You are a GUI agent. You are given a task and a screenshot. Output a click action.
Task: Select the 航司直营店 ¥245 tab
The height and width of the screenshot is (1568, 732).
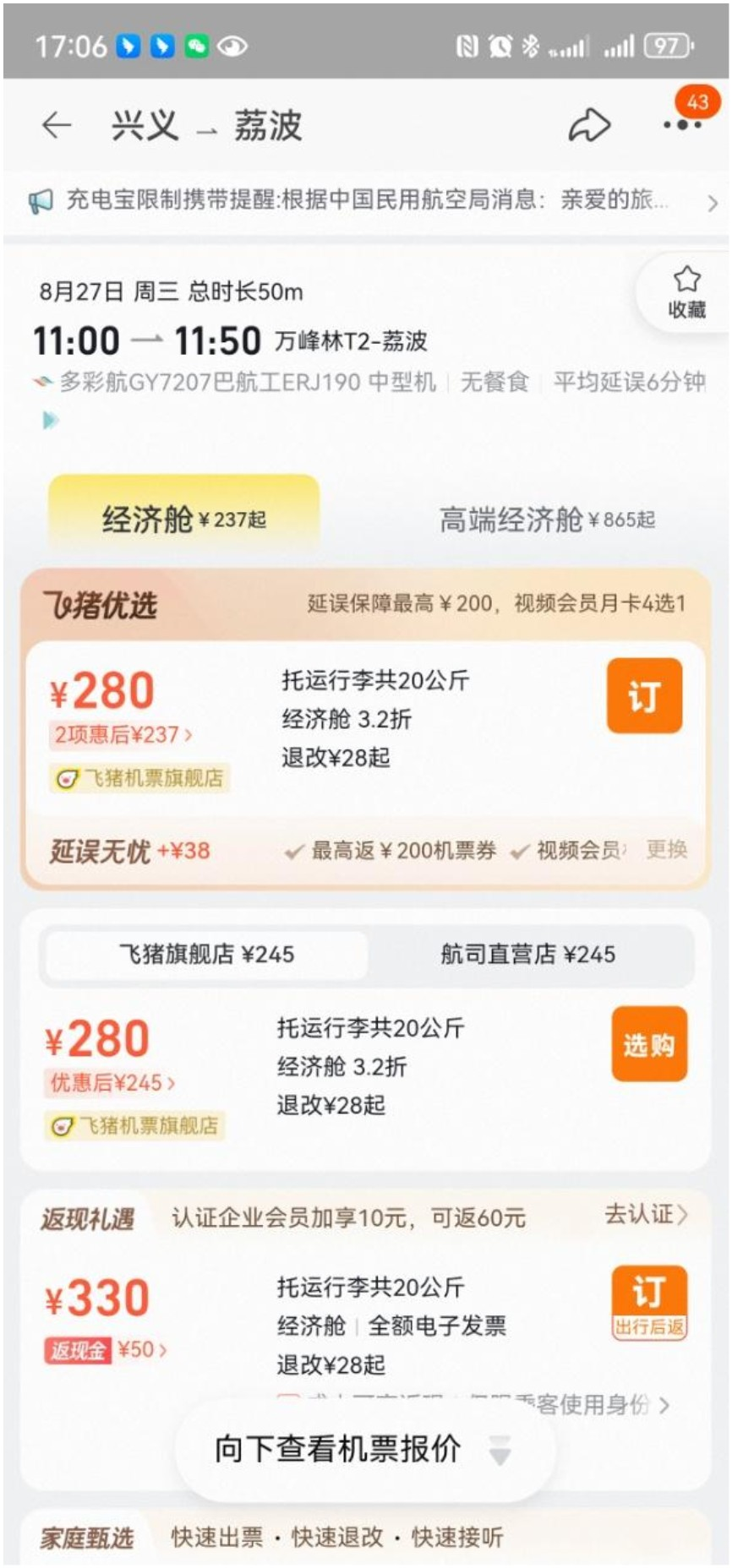coord(527,955)
